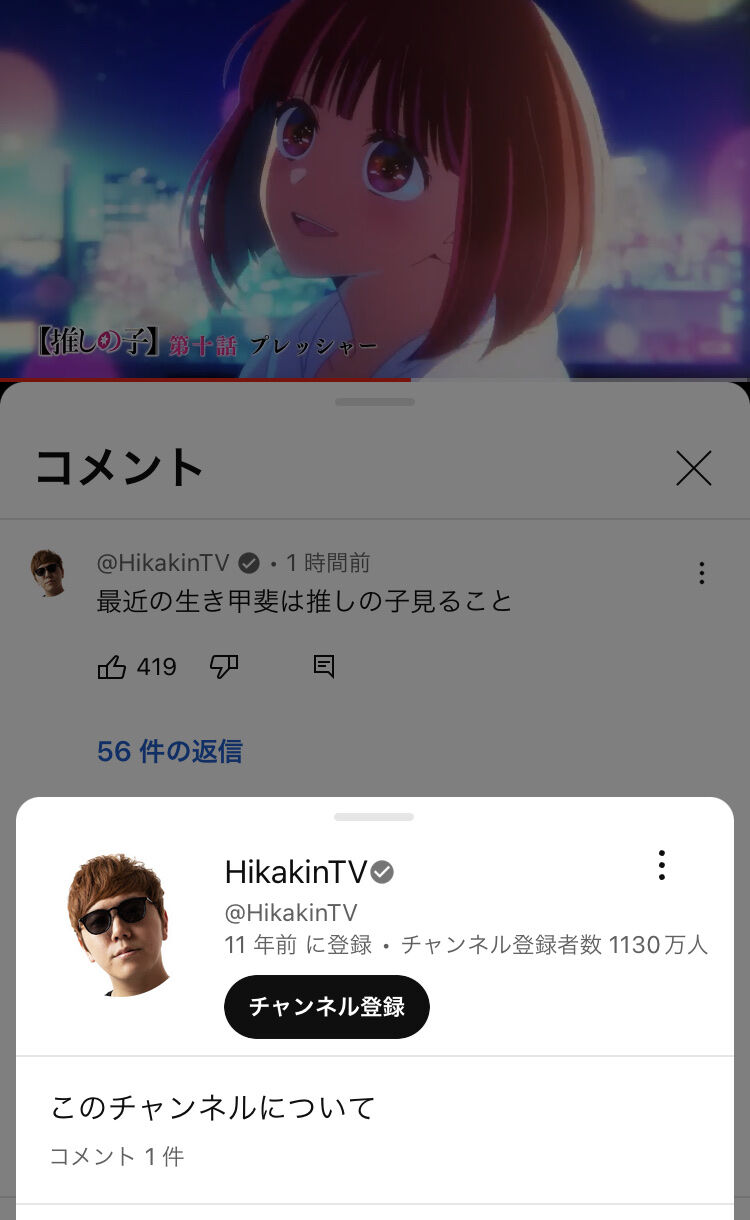Reply to HikakinTV's comment

pyautogui.click(x=323, y=667)
